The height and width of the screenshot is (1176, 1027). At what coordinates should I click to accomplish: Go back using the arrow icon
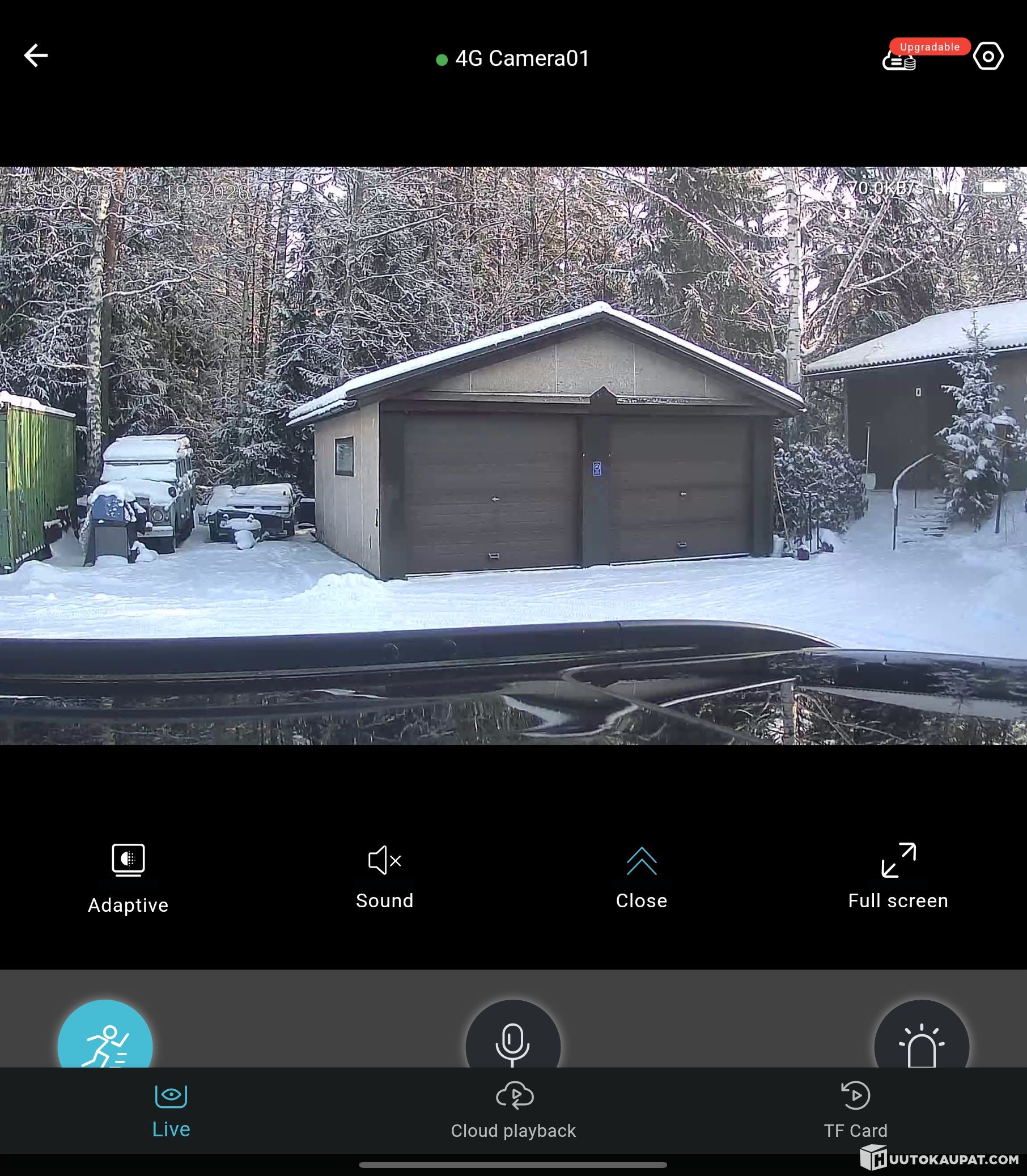(x=36, y=56)
